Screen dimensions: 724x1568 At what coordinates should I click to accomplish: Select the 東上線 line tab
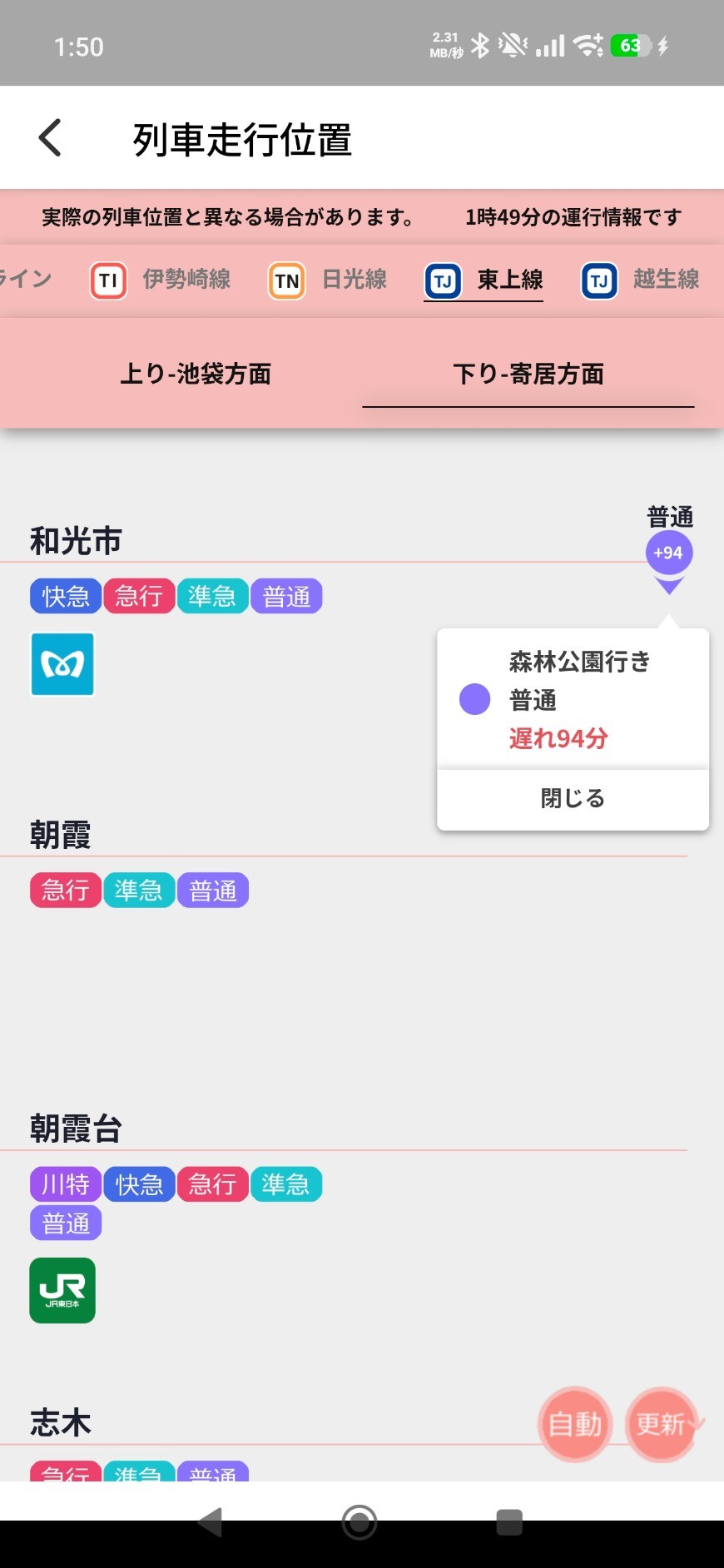point(483,280)
